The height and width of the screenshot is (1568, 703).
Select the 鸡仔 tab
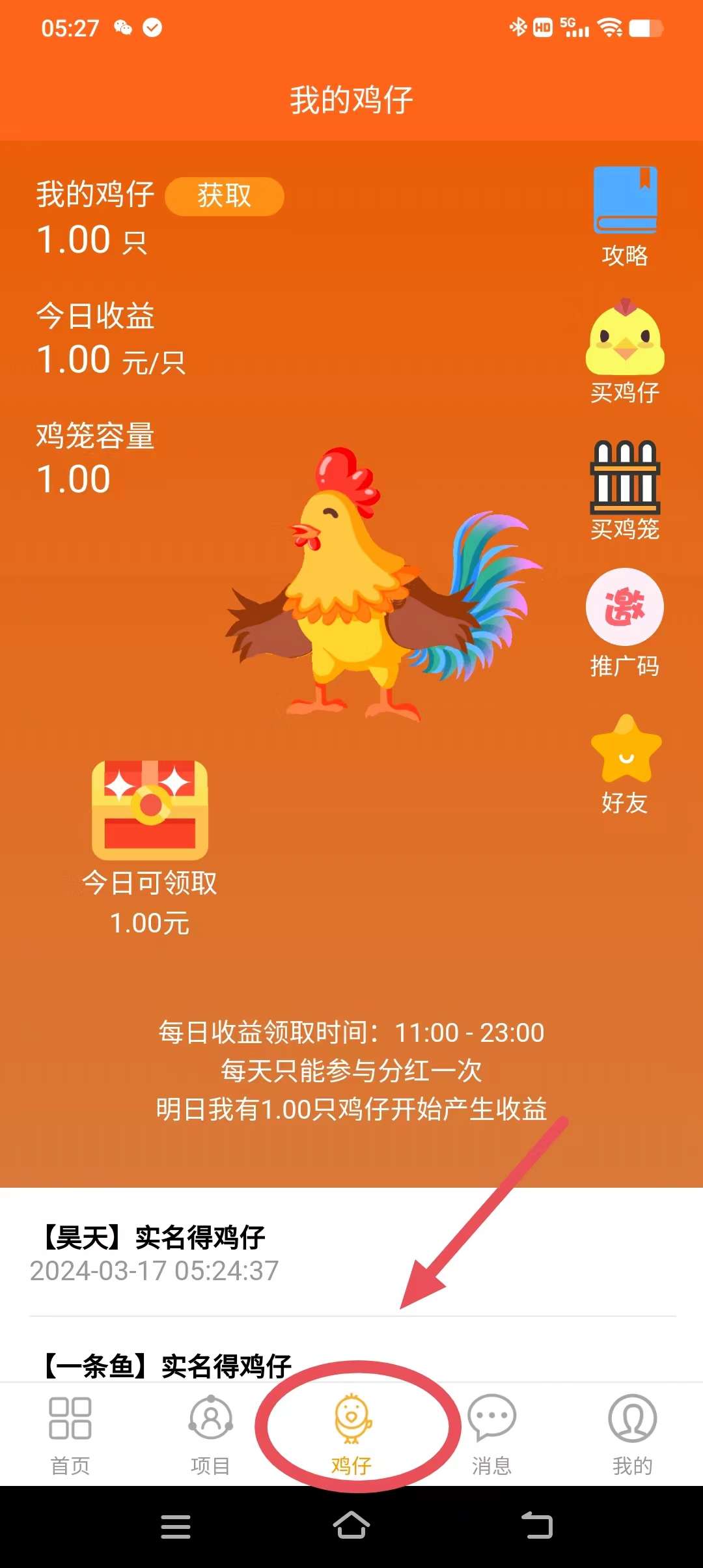click(351, 1433)
